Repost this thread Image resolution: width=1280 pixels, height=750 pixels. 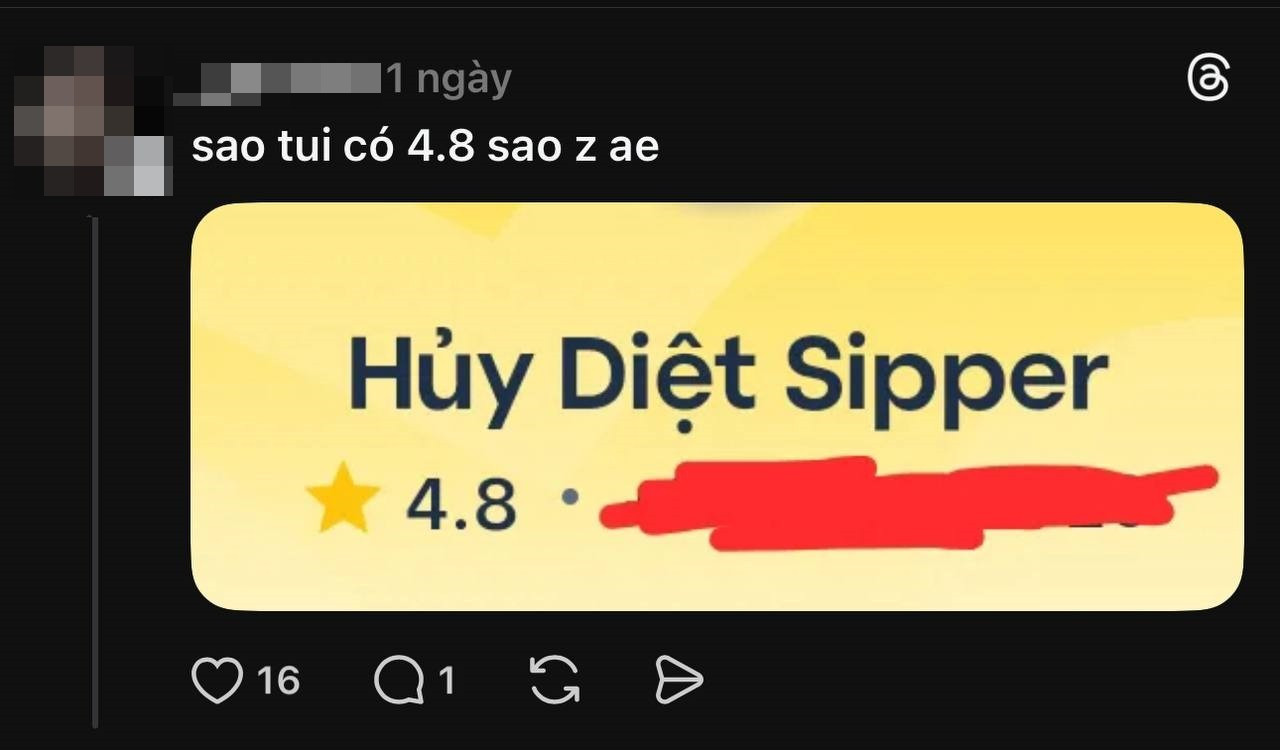click(554, 681)
